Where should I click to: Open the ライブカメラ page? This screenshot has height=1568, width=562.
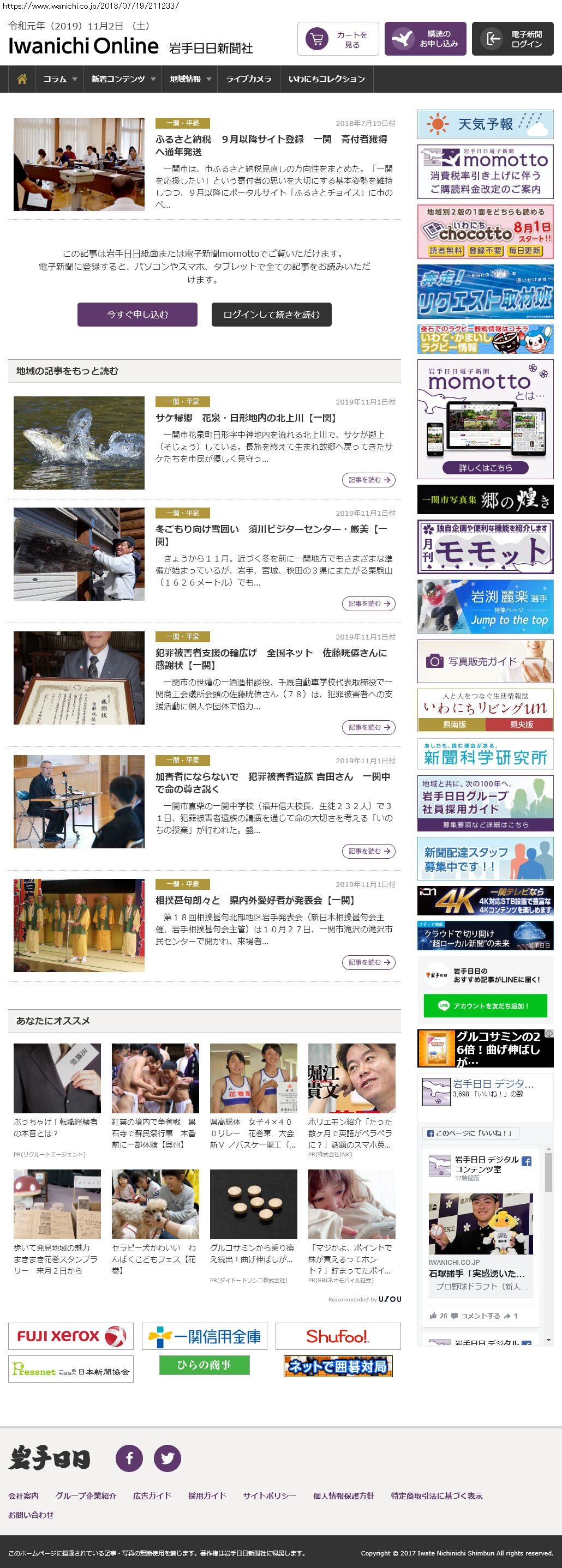248,79
